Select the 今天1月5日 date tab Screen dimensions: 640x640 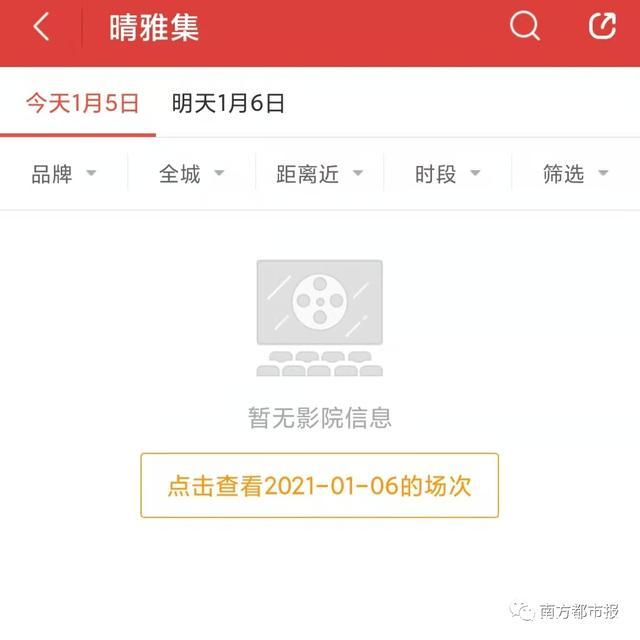82,103
